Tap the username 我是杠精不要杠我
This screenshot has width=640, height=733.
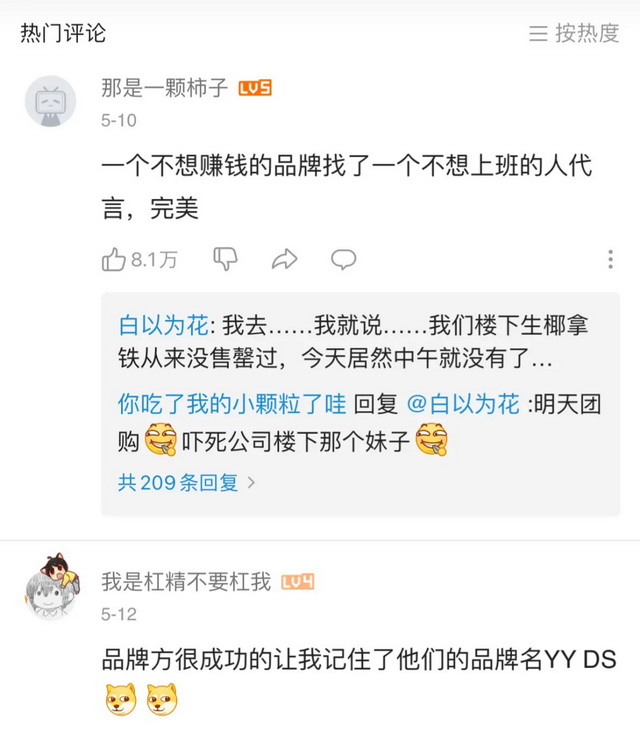[186, 581]
